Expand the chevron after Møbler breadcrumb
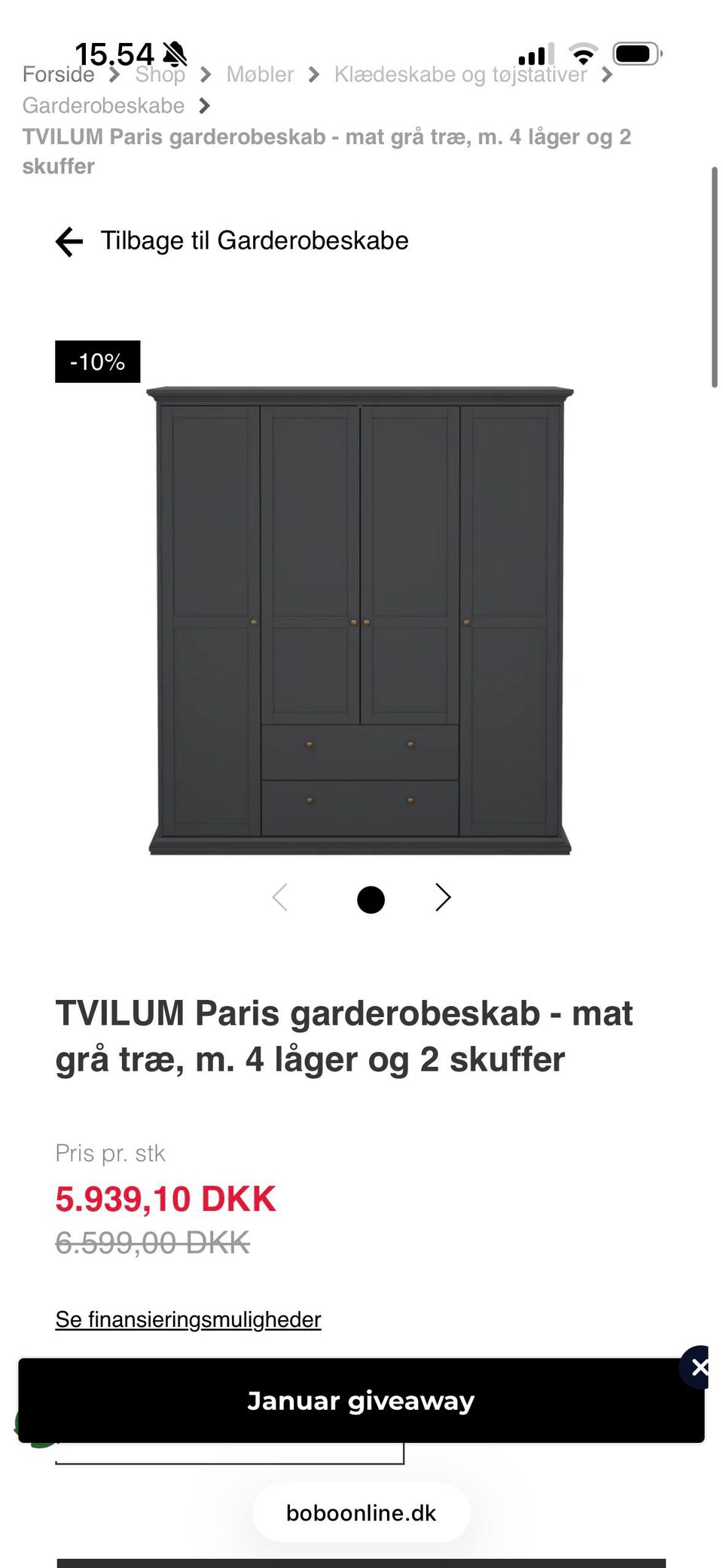 (x=313, y=74)
